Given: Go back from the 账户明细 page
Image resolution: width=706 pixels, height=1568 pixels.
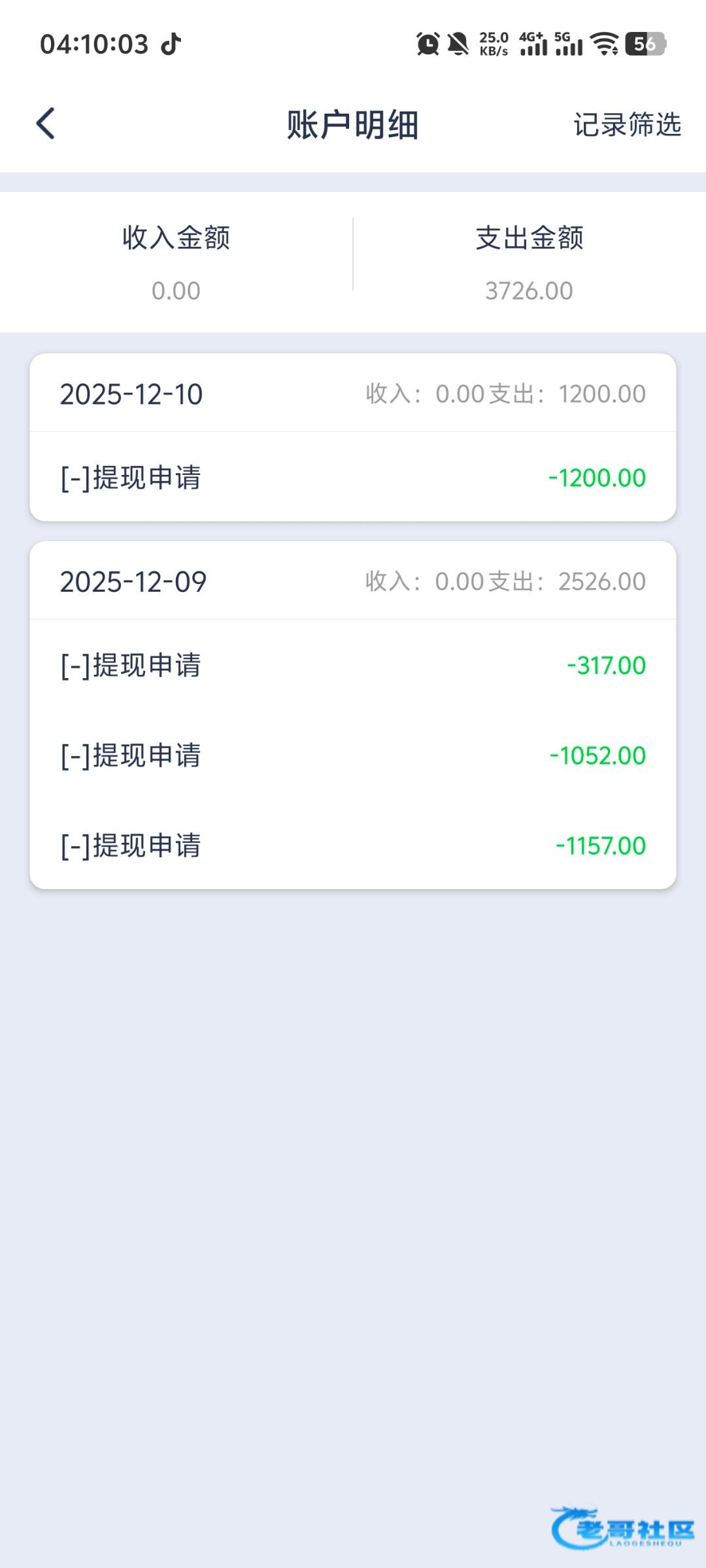Looking at the screenshot, I should pyautogui.click(x=46, y=123).
